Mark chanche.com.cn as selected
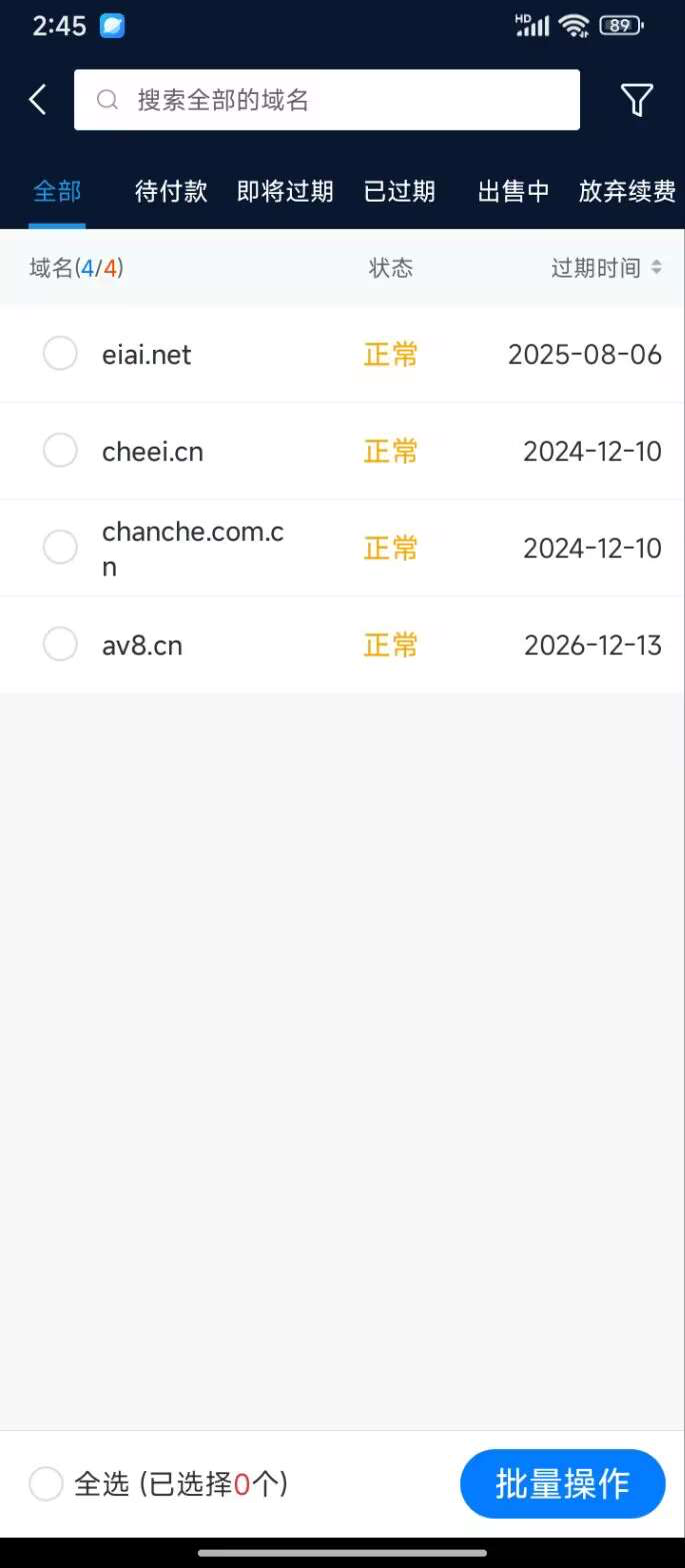The height and width of the screenshot is (1568, 685). click(x=60, y=548)
